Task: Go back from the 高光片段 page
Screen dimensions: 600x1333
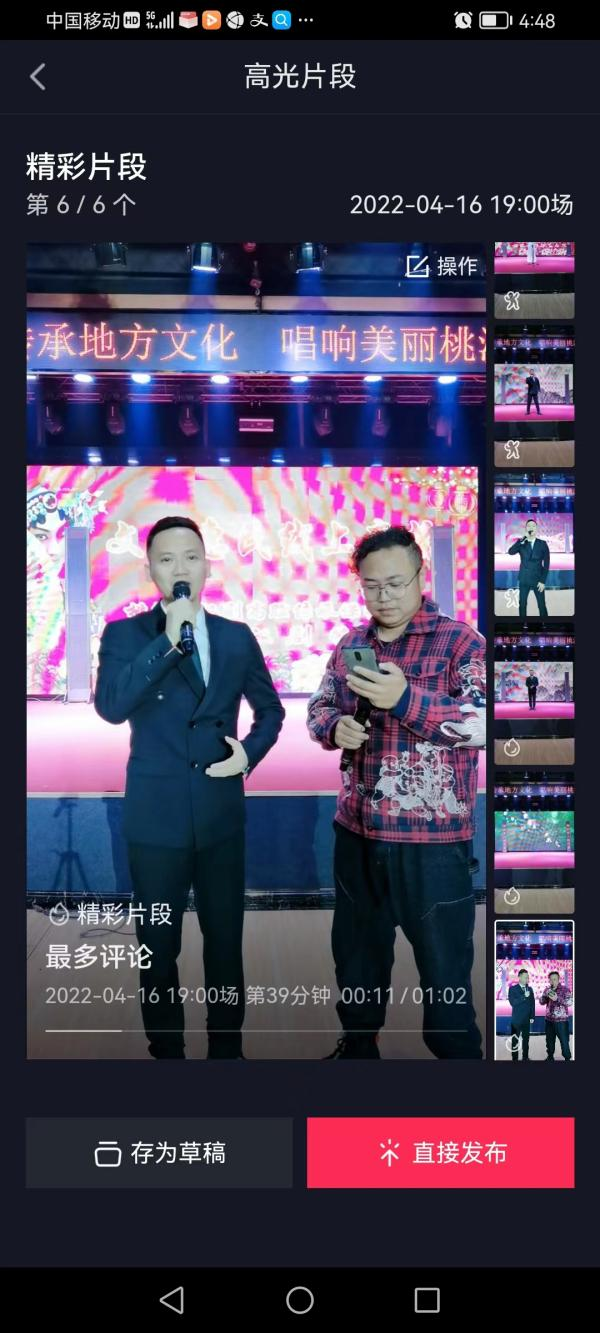Action: pyautogui.click(x=38, y=77)
